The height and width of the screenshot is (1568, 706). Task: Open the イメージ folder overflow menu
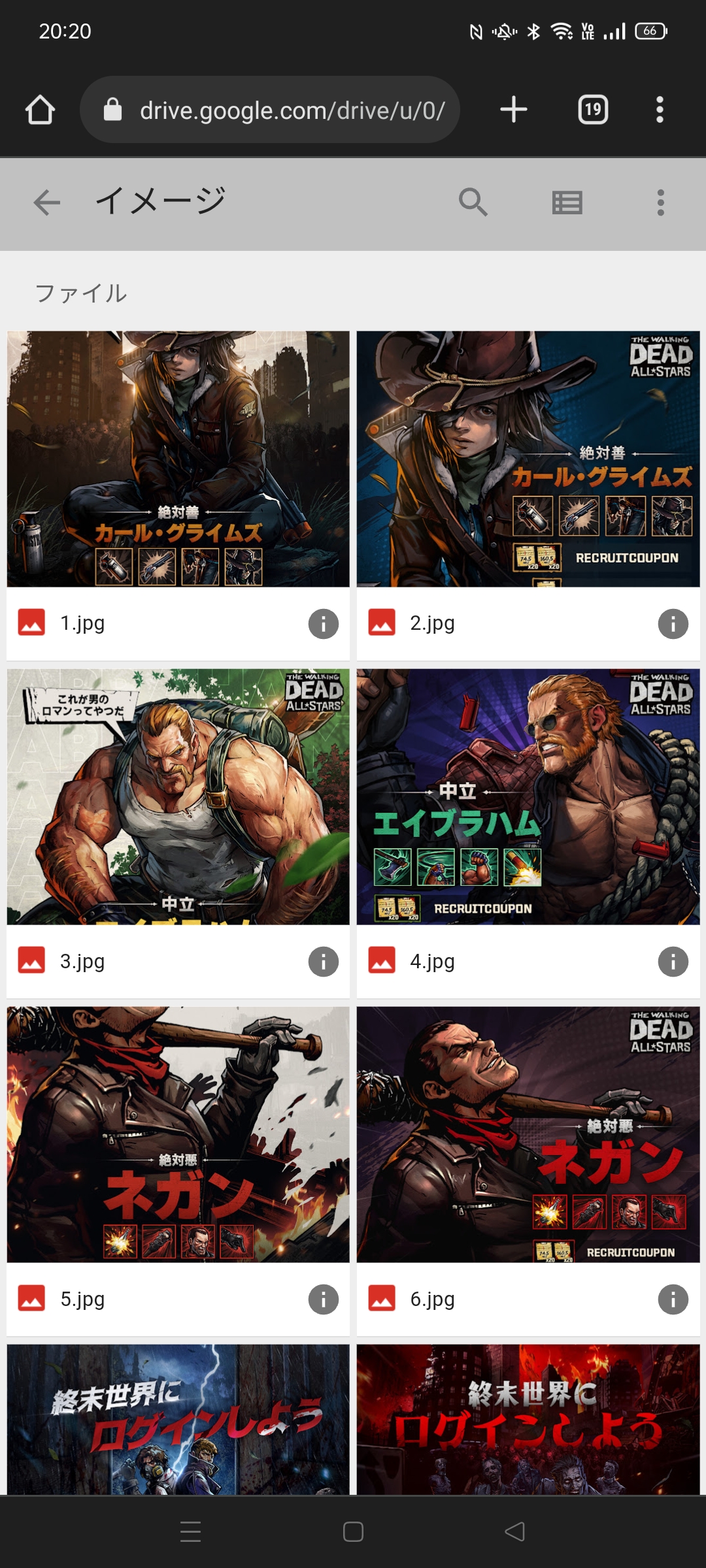tap(660, 203)
